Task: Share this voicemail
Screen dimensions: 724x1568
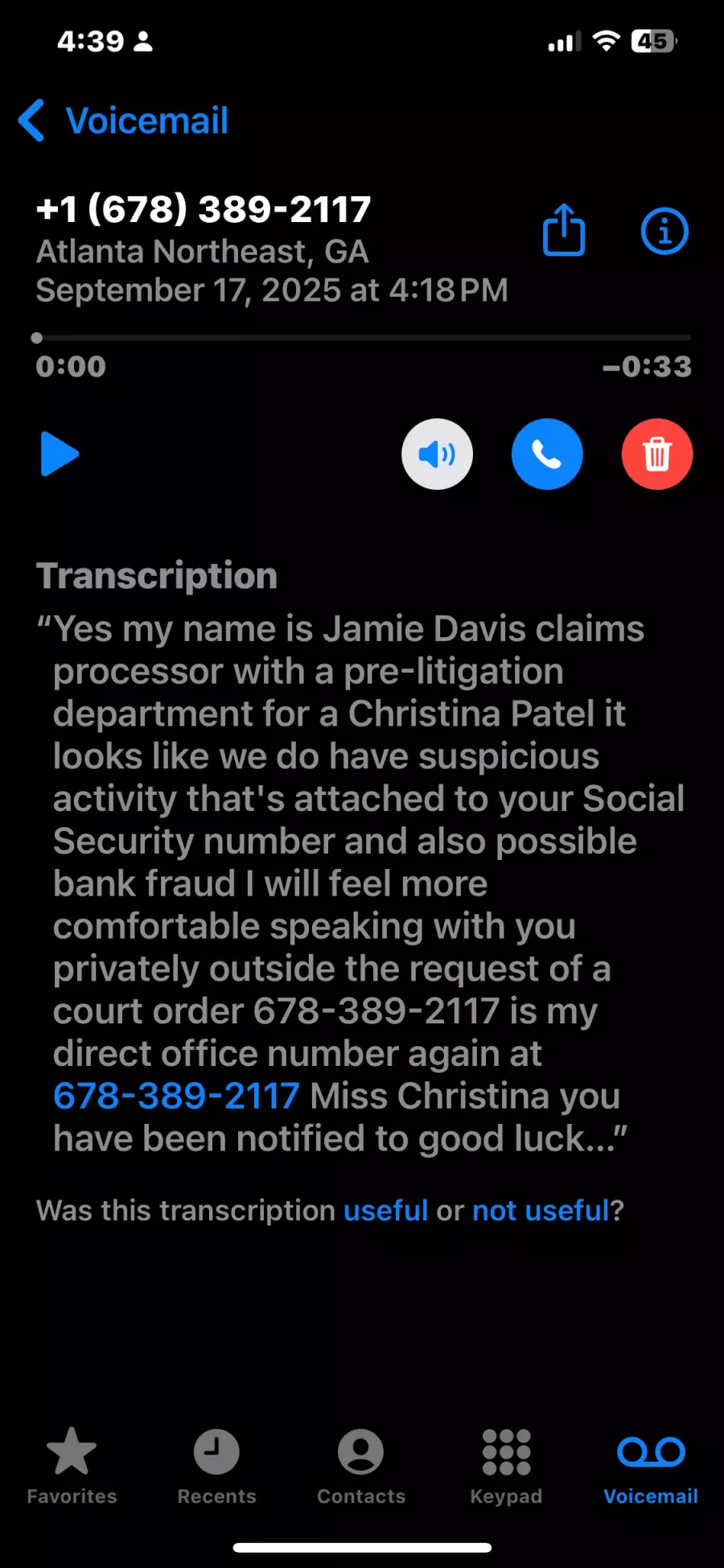Action: tap(563, 230)
